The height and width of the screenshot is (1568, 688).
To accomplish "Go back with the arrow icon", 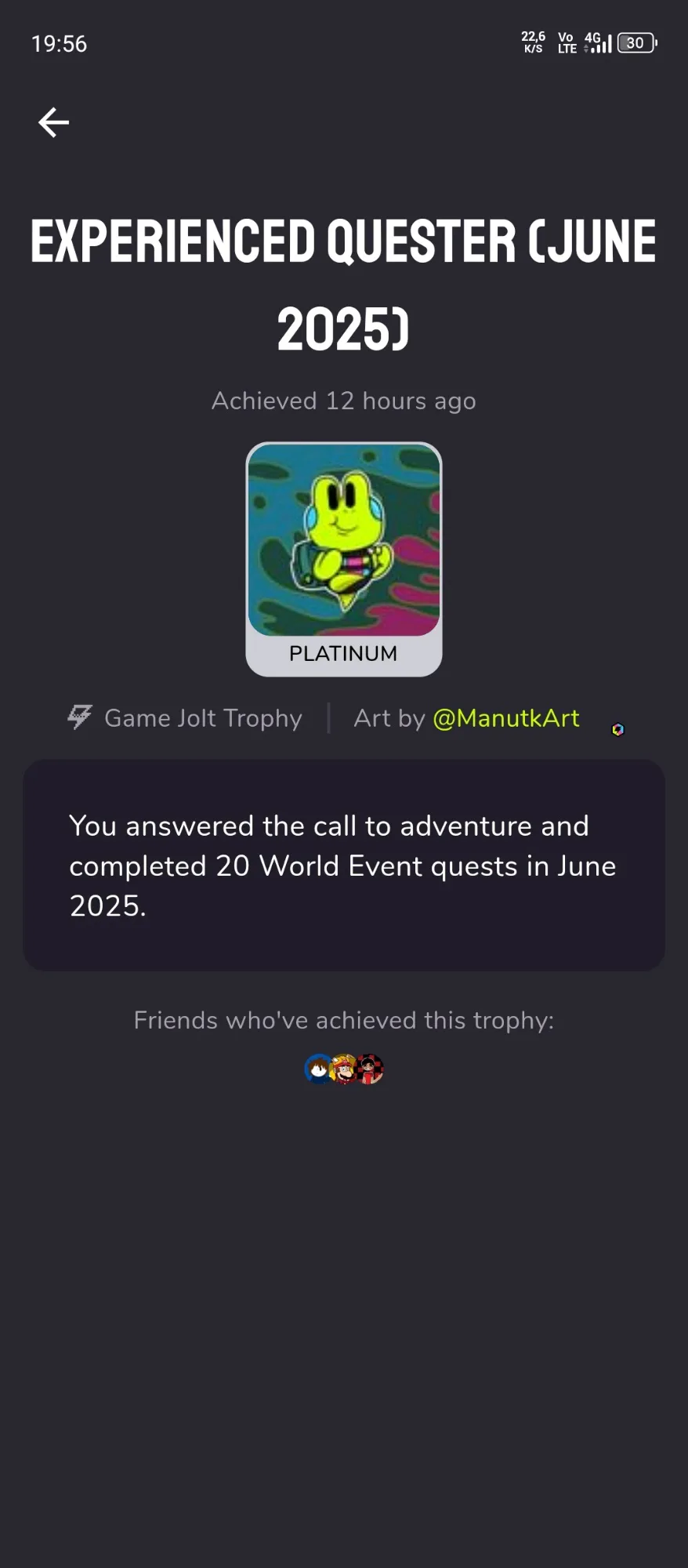I will [53, 122].
